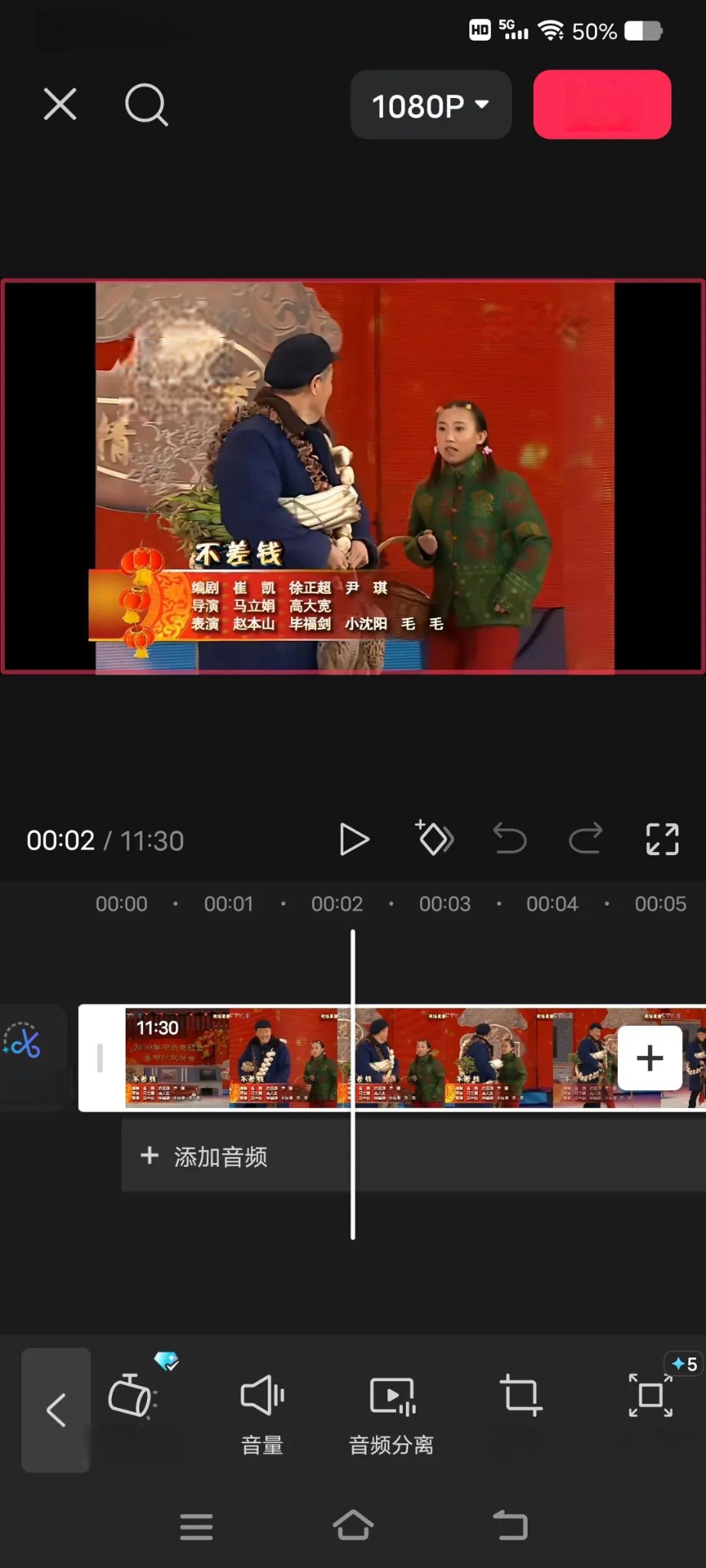Screen dimensions: 706x1568
Task: Open the 1080P resolution dropdown
Action: click(430, 105)
